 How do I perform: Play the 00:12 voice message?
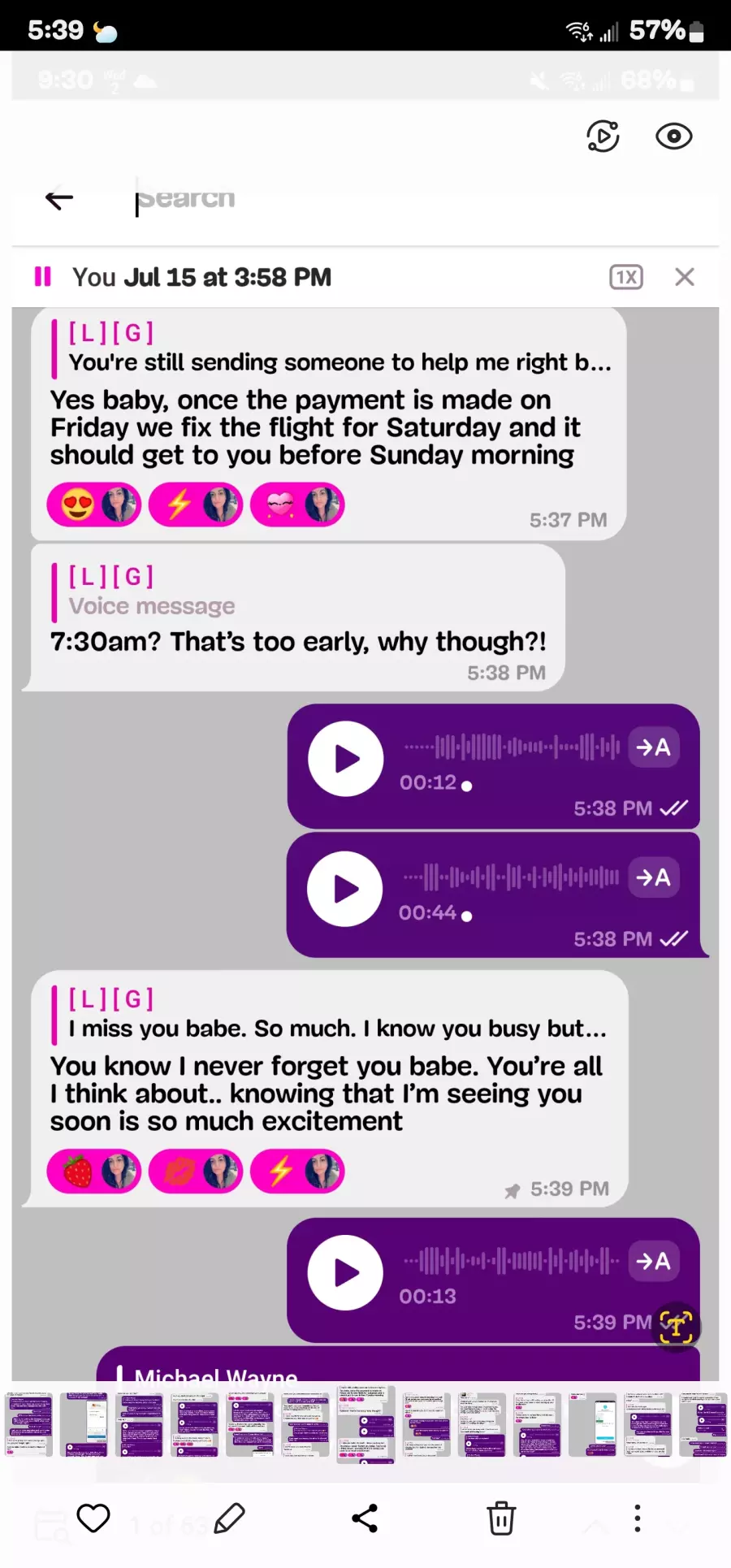[346, 759]
